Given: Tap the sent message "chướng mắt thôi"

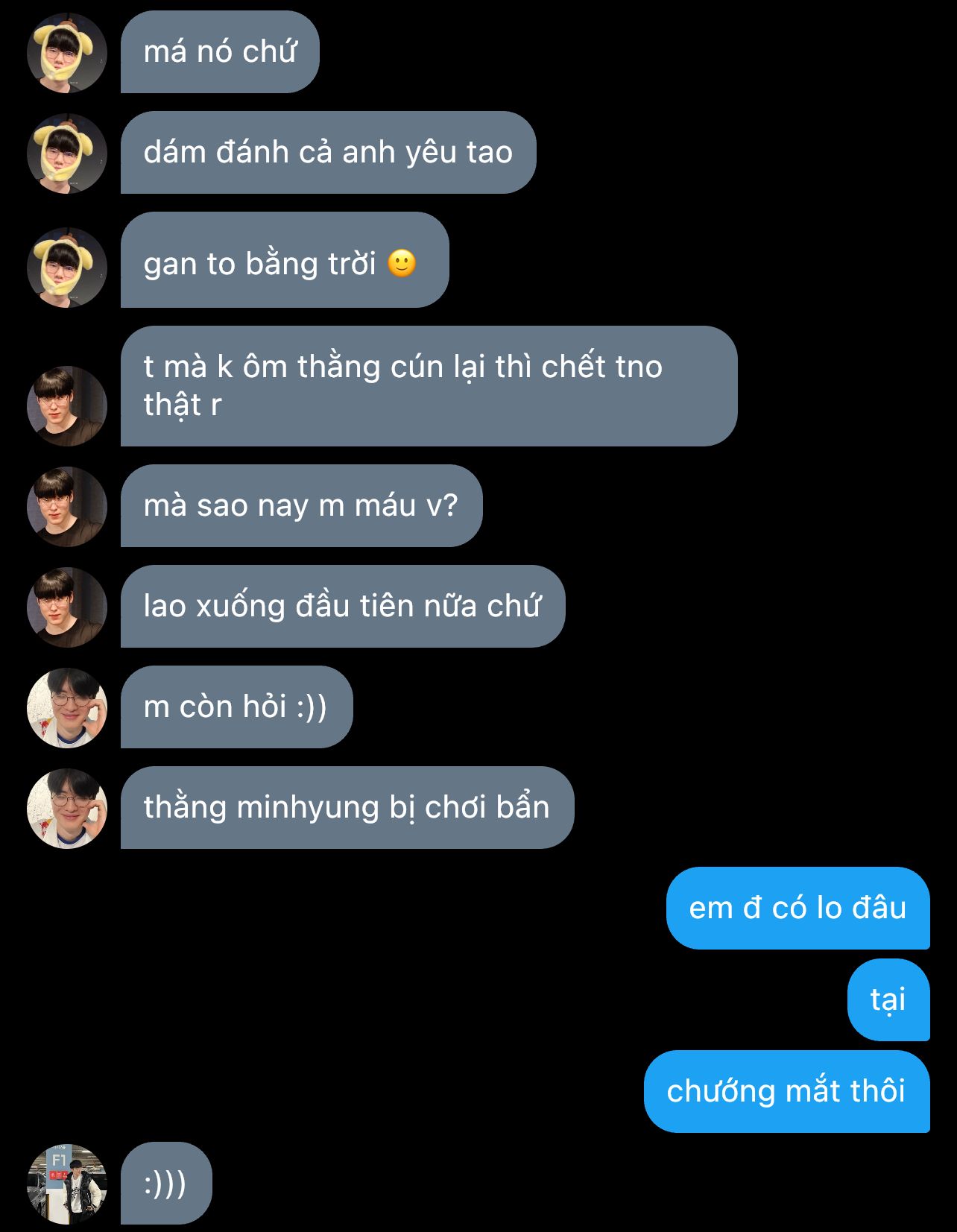Looking at the screenshot, I should pyautogui.click(x=786, y=1092).
